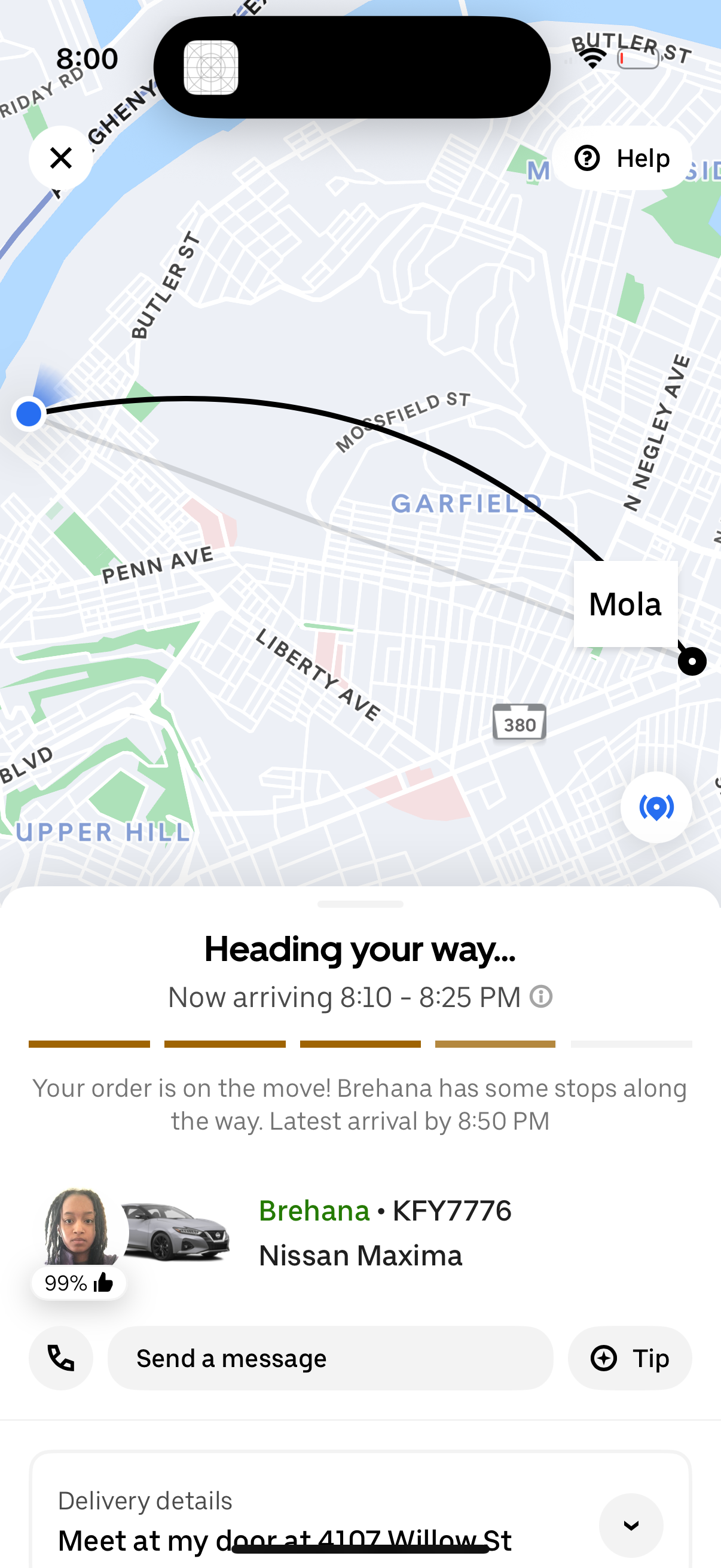Expand the Delivery details section

(630, 1524)
